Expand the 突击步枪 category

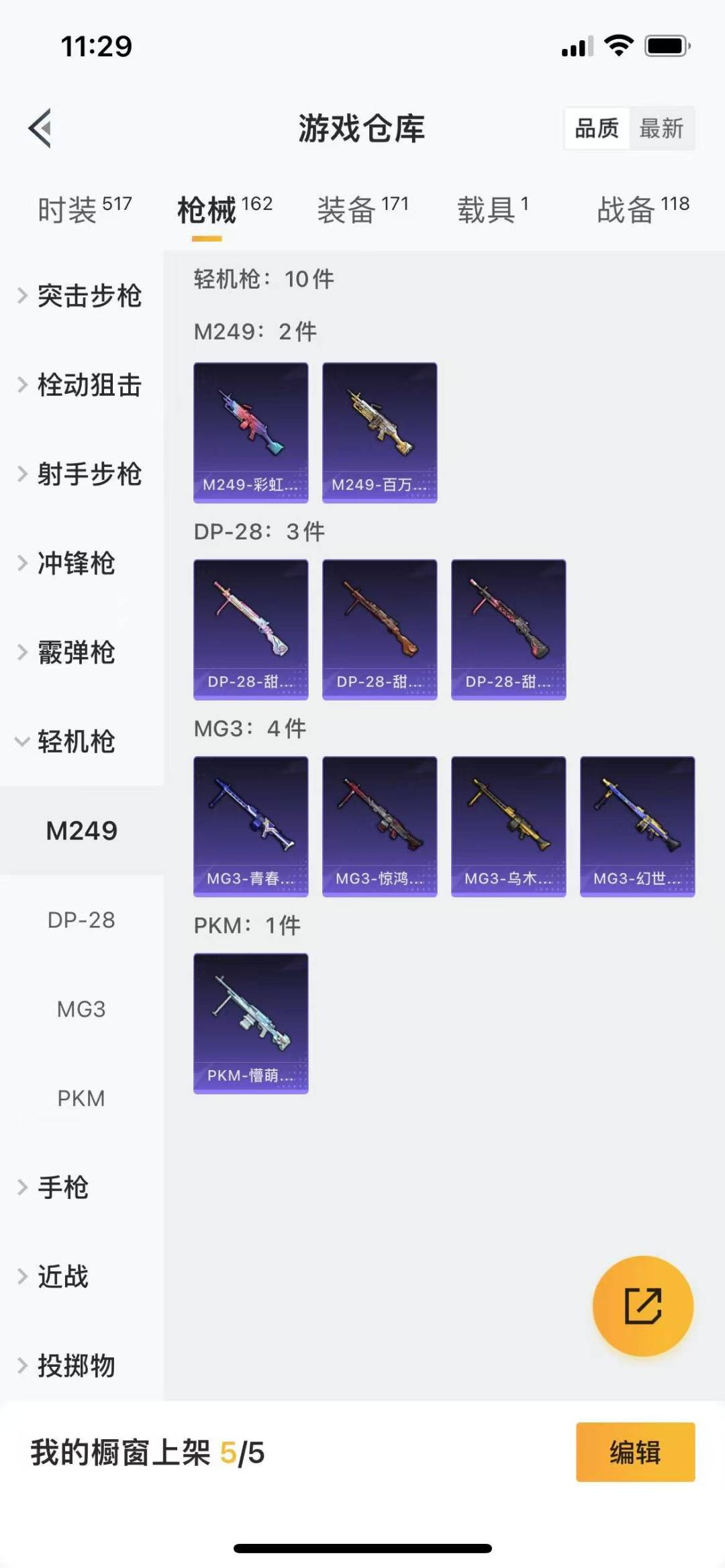click(81, 296)
